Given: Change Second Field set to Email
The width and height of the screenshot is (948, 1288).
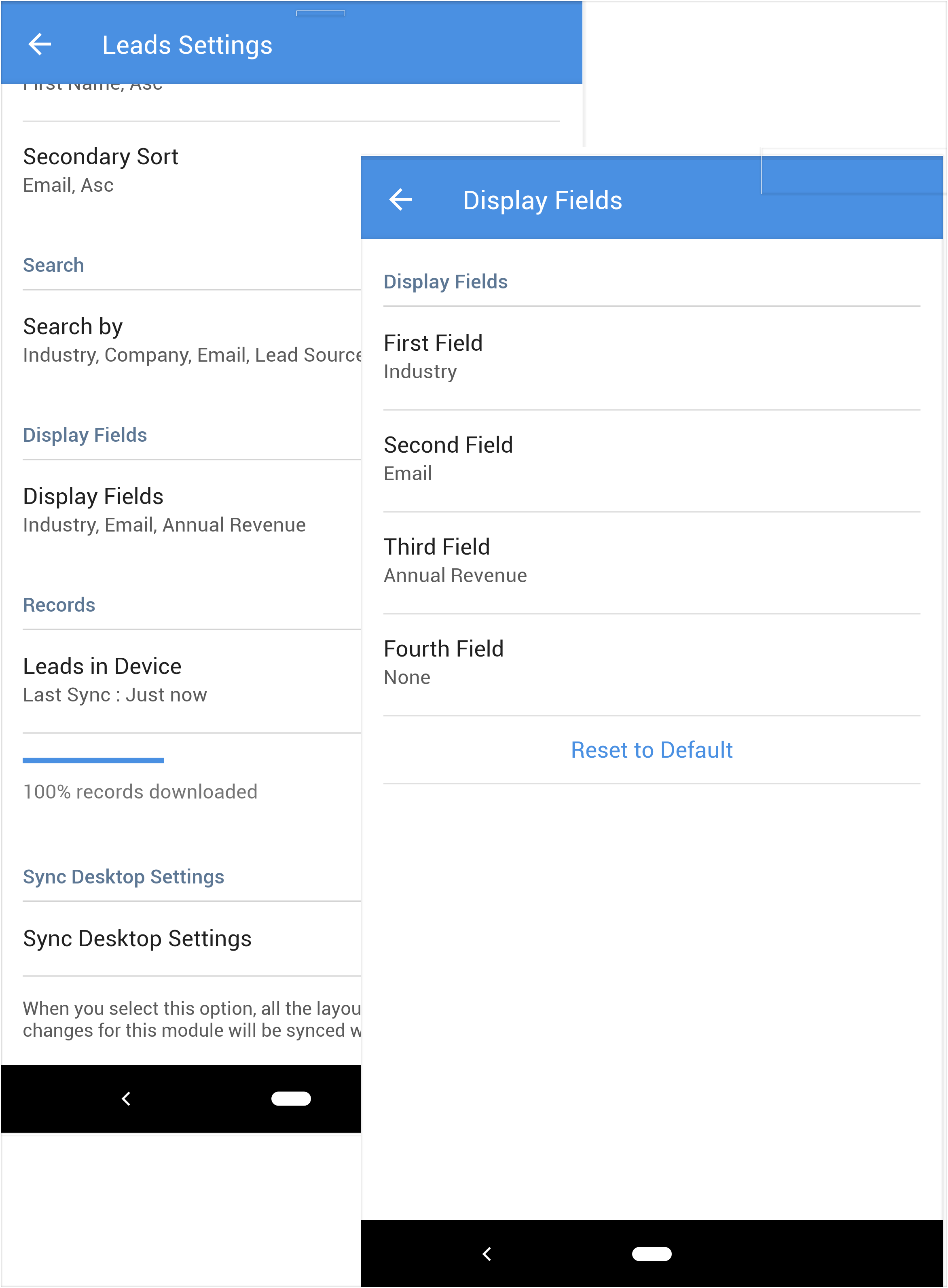Looking at the screenshot, I should [651, 459].
